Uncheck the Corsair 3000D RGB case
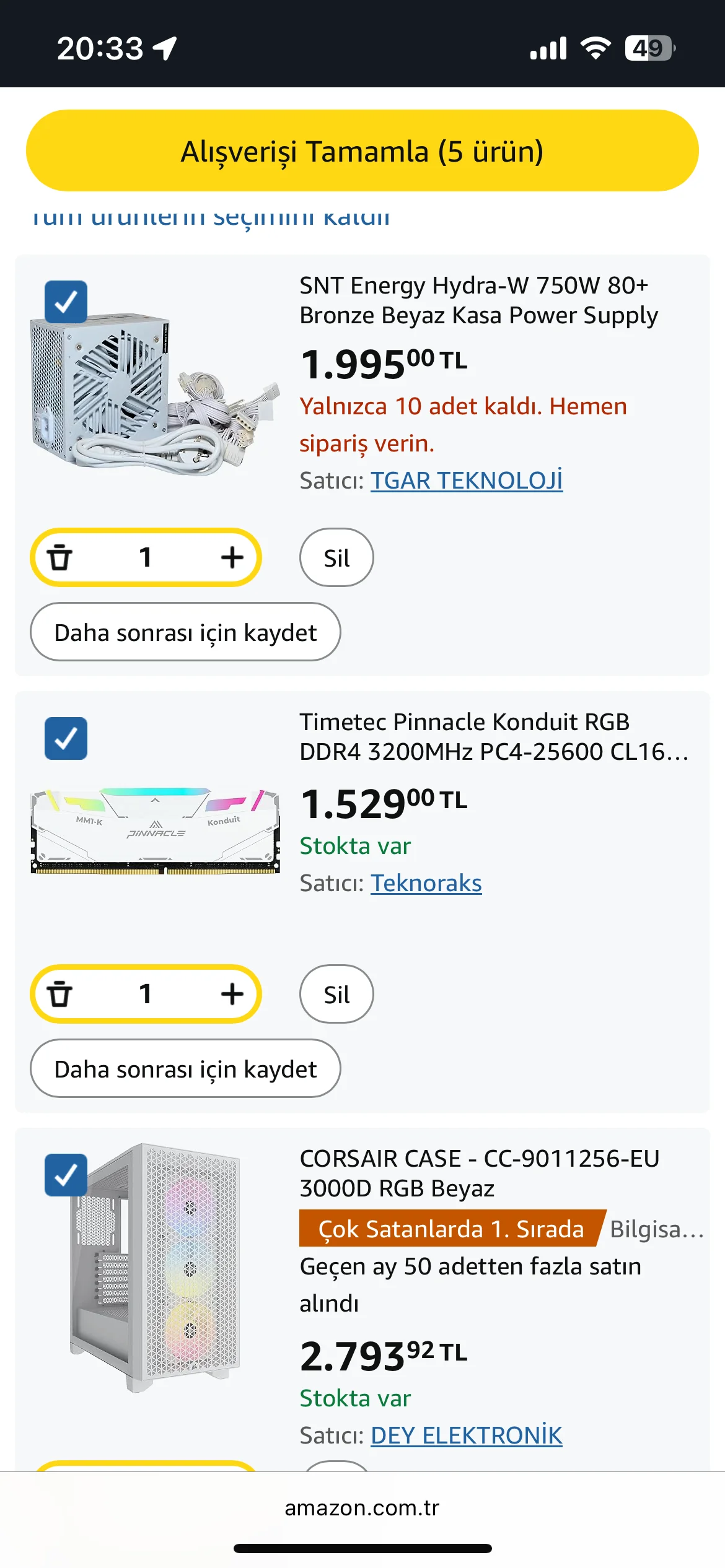 click(66, 1175)
